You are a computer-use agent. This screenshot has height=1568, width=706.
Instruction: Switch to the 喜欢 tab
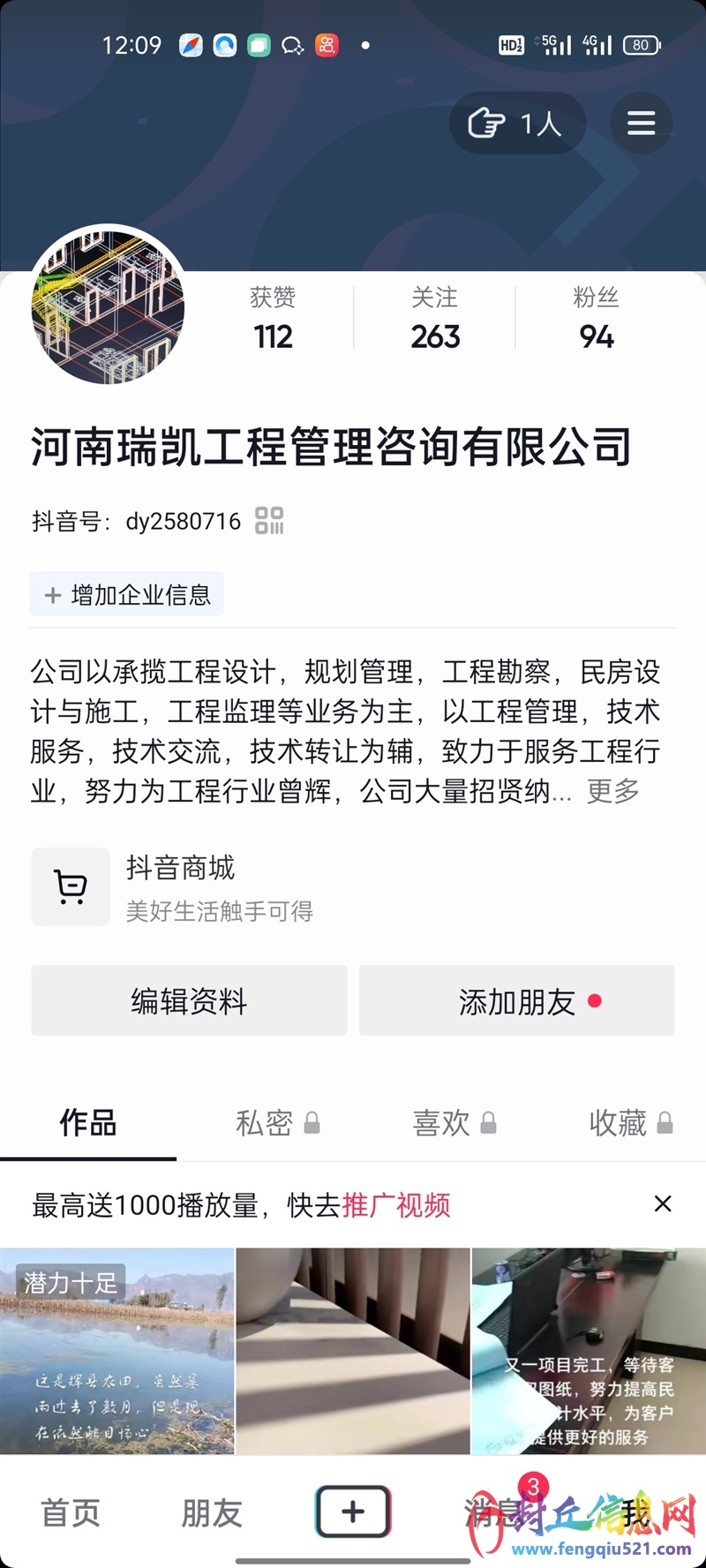tap(454, 1123)
